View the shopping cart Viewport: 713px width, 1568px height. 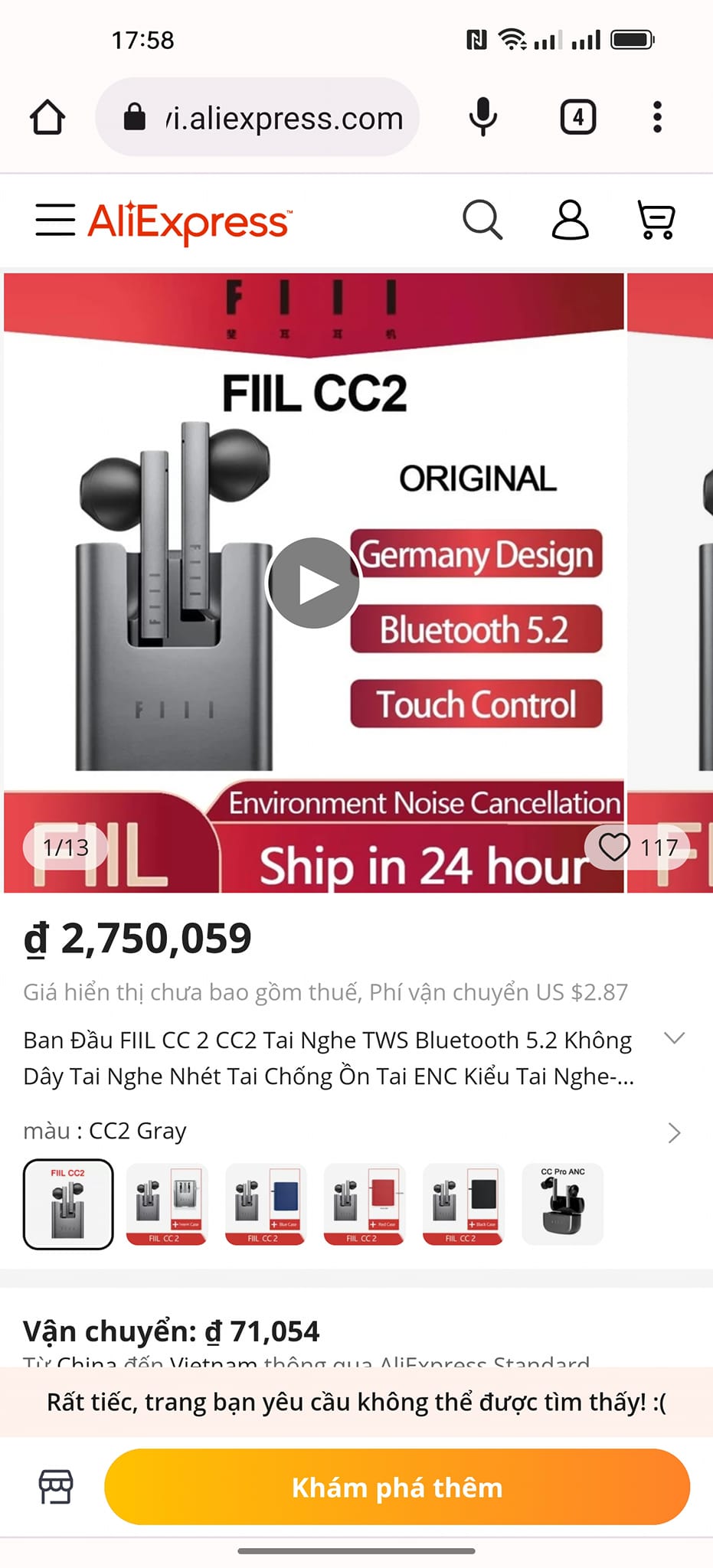[x=656, y=220]
